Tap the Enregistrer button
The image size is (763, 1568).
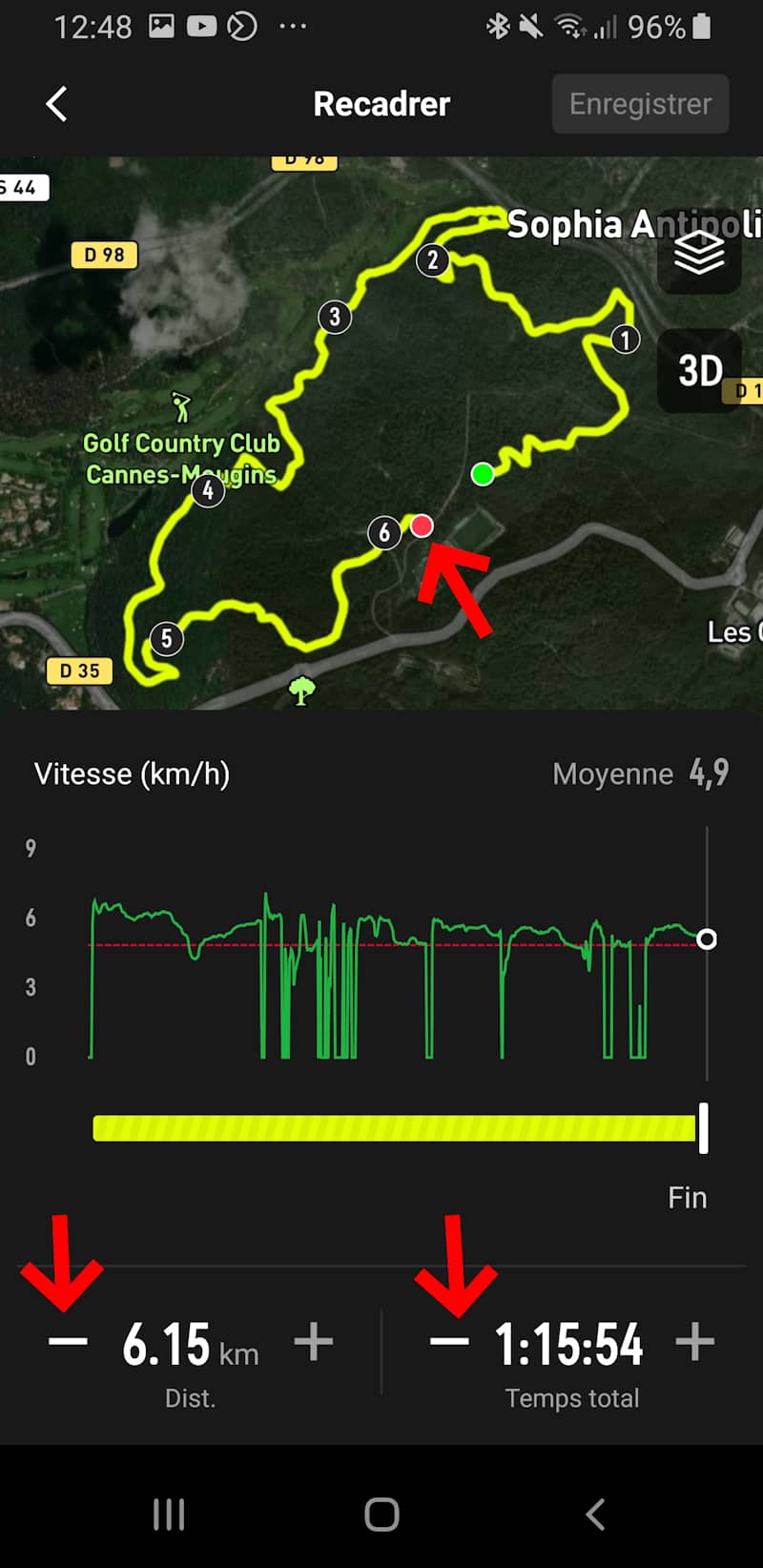click(x=640, y=104)
